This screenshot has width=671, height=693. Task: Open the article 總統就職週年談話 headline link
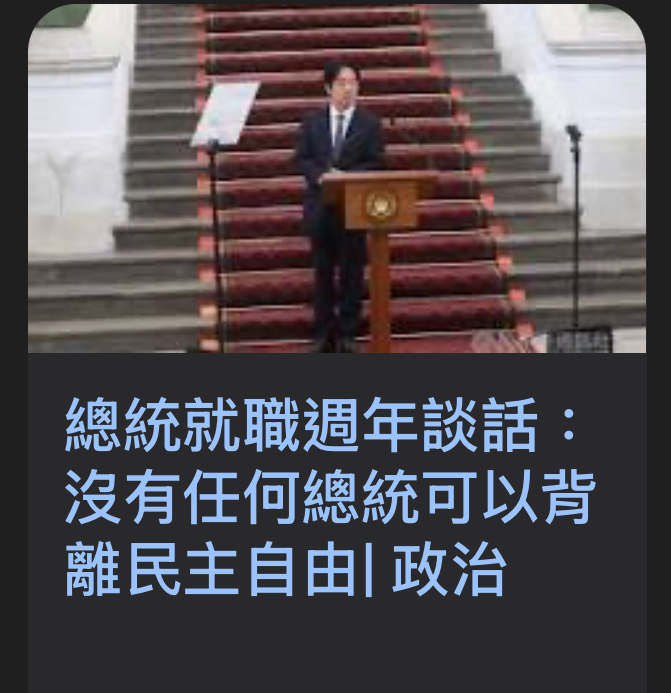[x=330, y=498]
